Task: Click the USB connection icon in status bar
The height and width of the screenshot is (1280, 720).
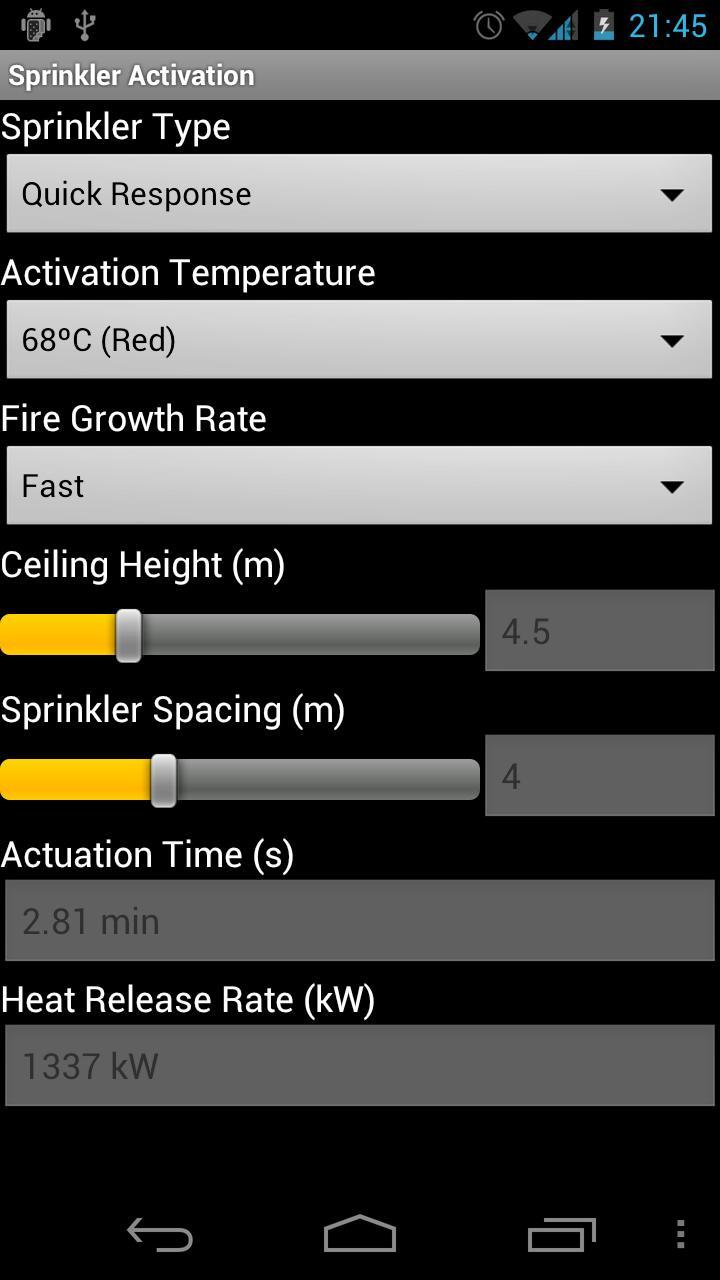Action: (86, 23)
